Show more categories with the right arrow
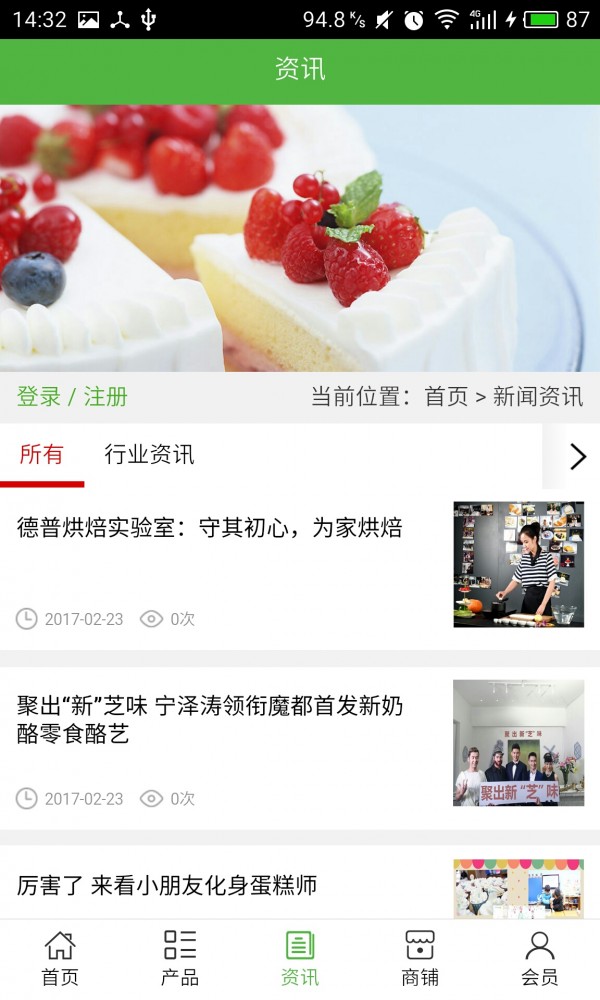 [x=577, y=457]
